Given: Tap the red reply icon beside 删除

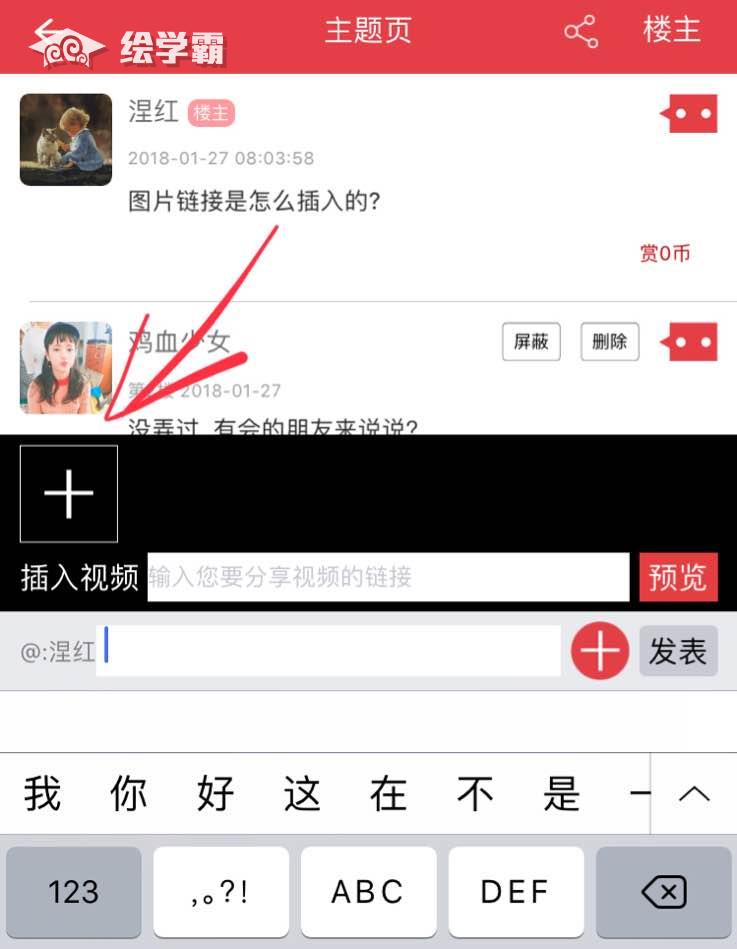Looking at the screenshot, I should coord(689,342).
